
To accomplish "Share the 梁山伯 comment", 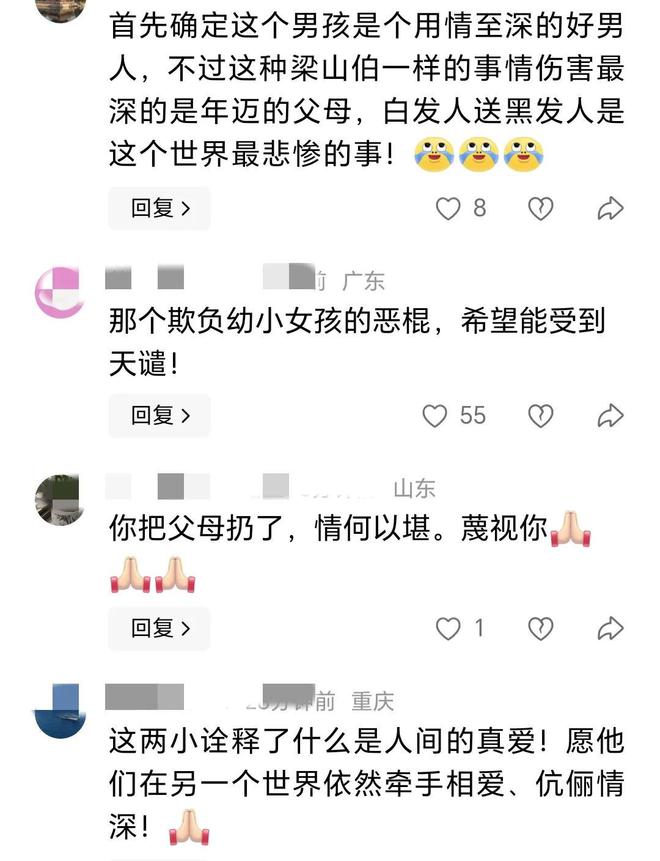I will [610, 208].
